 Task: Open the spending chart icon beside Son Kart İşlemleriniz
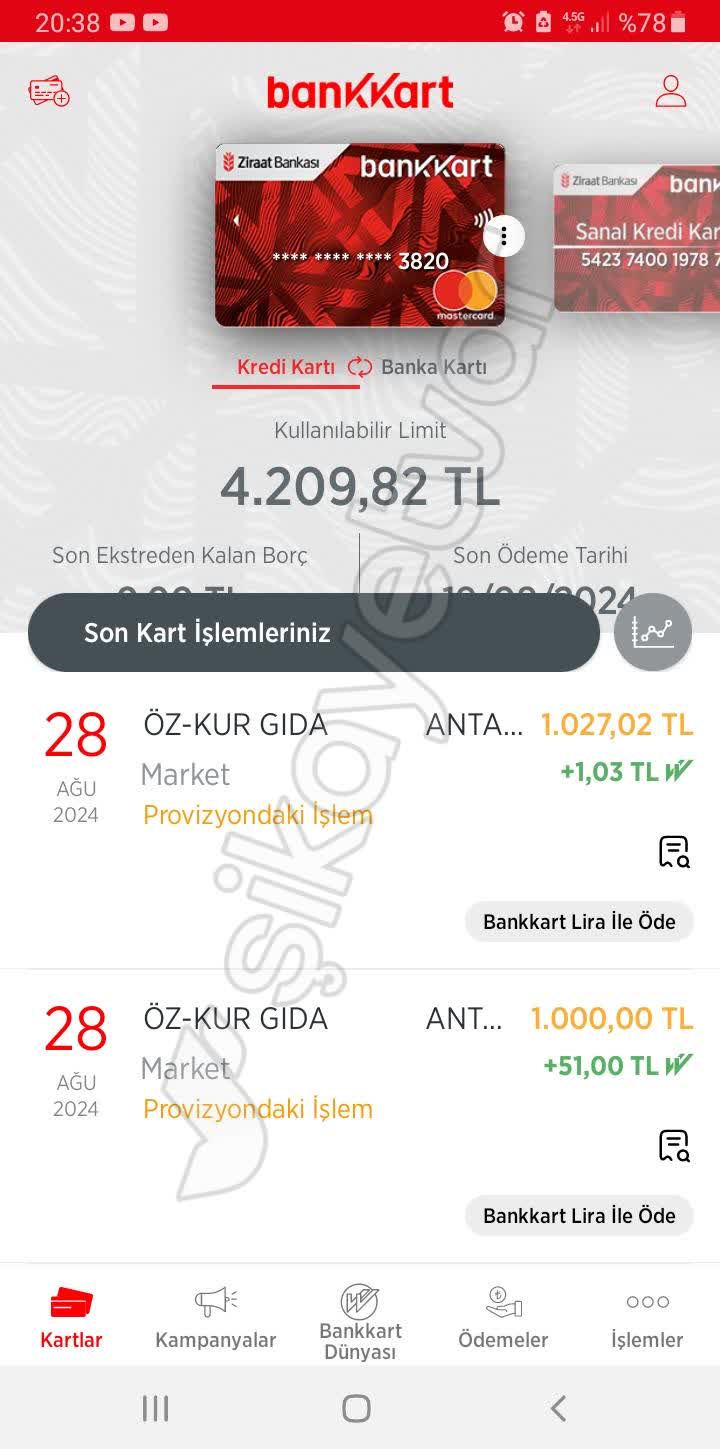pos(652,631)
